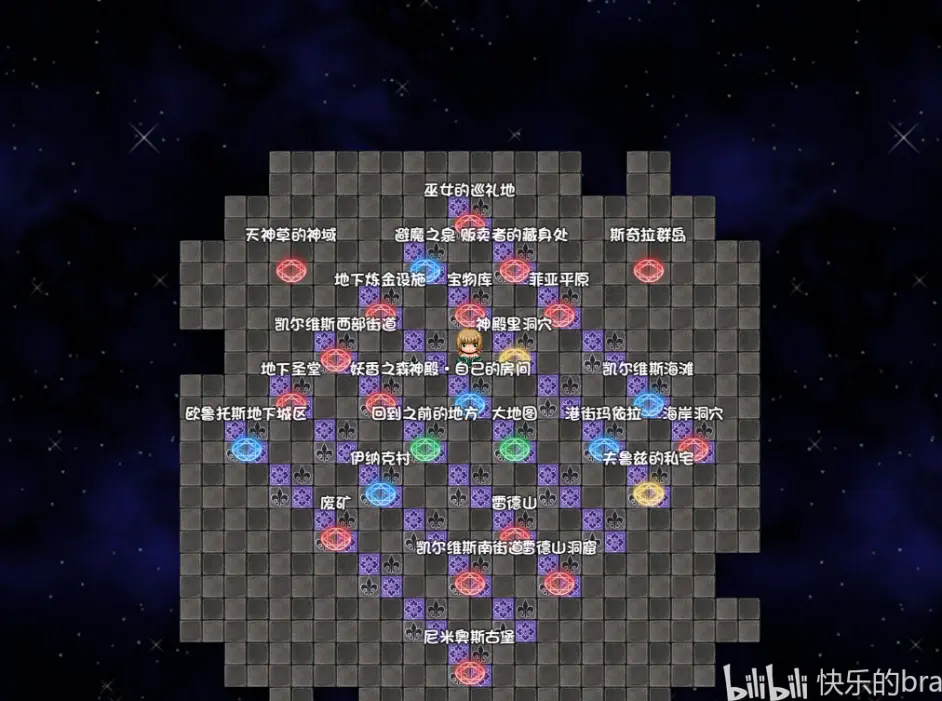Choose the 雷德山洞窟 red circle
This screenshot has height=701, width=942.
[x=558, y=582]
